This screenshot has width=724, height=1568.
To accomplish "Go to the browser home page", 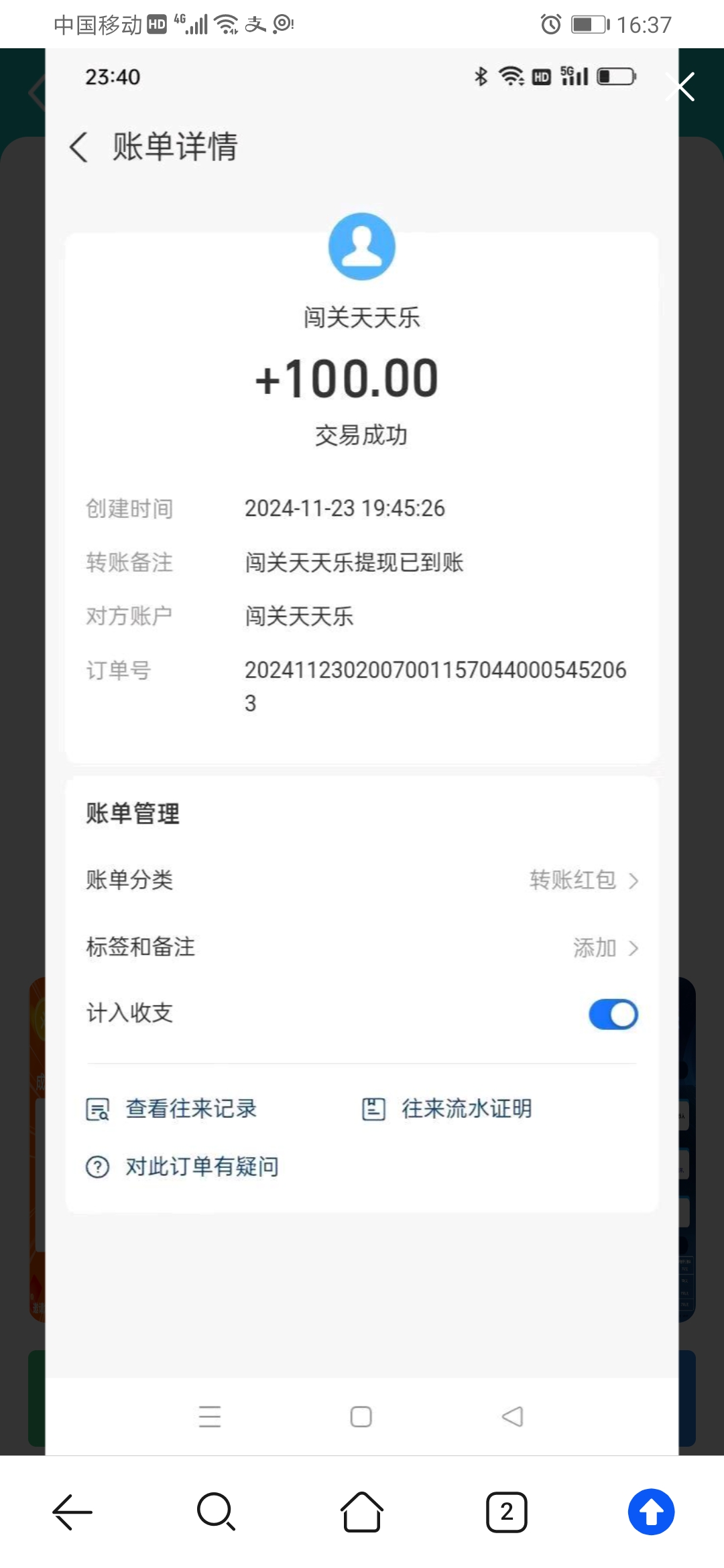I will pos(362,1512).
